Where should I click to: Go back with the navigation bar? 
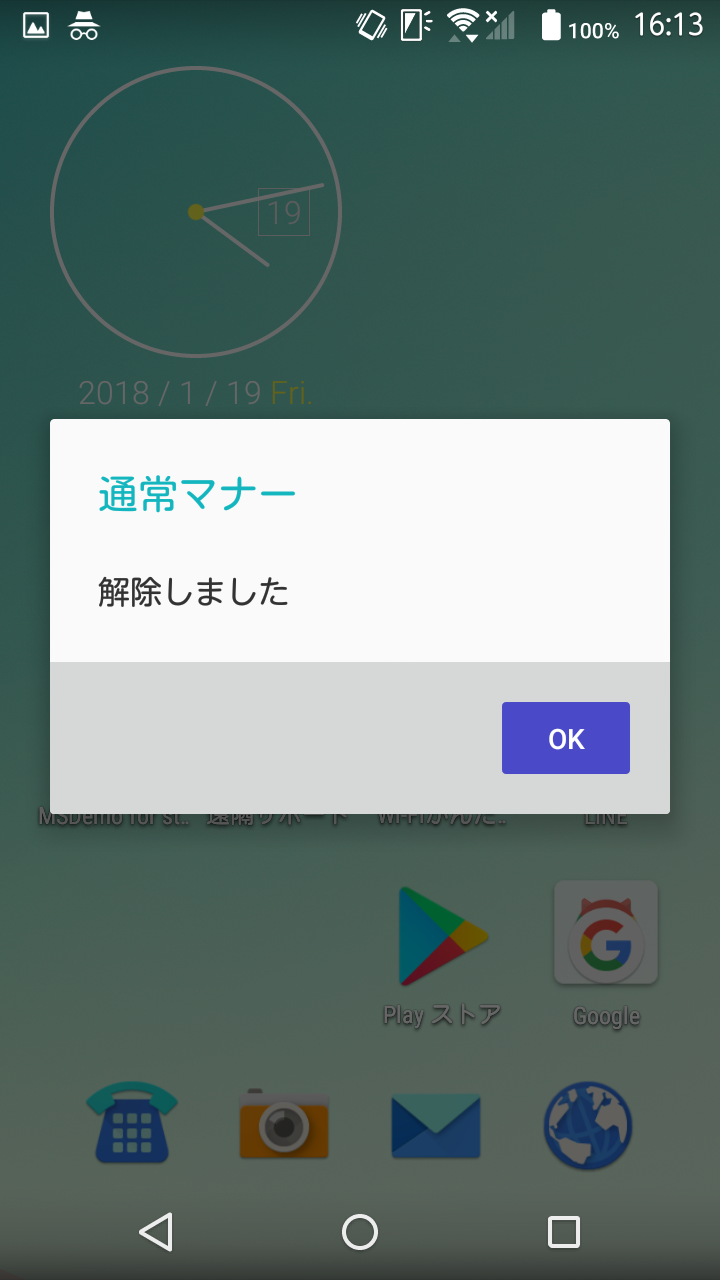coord(156,1232)
